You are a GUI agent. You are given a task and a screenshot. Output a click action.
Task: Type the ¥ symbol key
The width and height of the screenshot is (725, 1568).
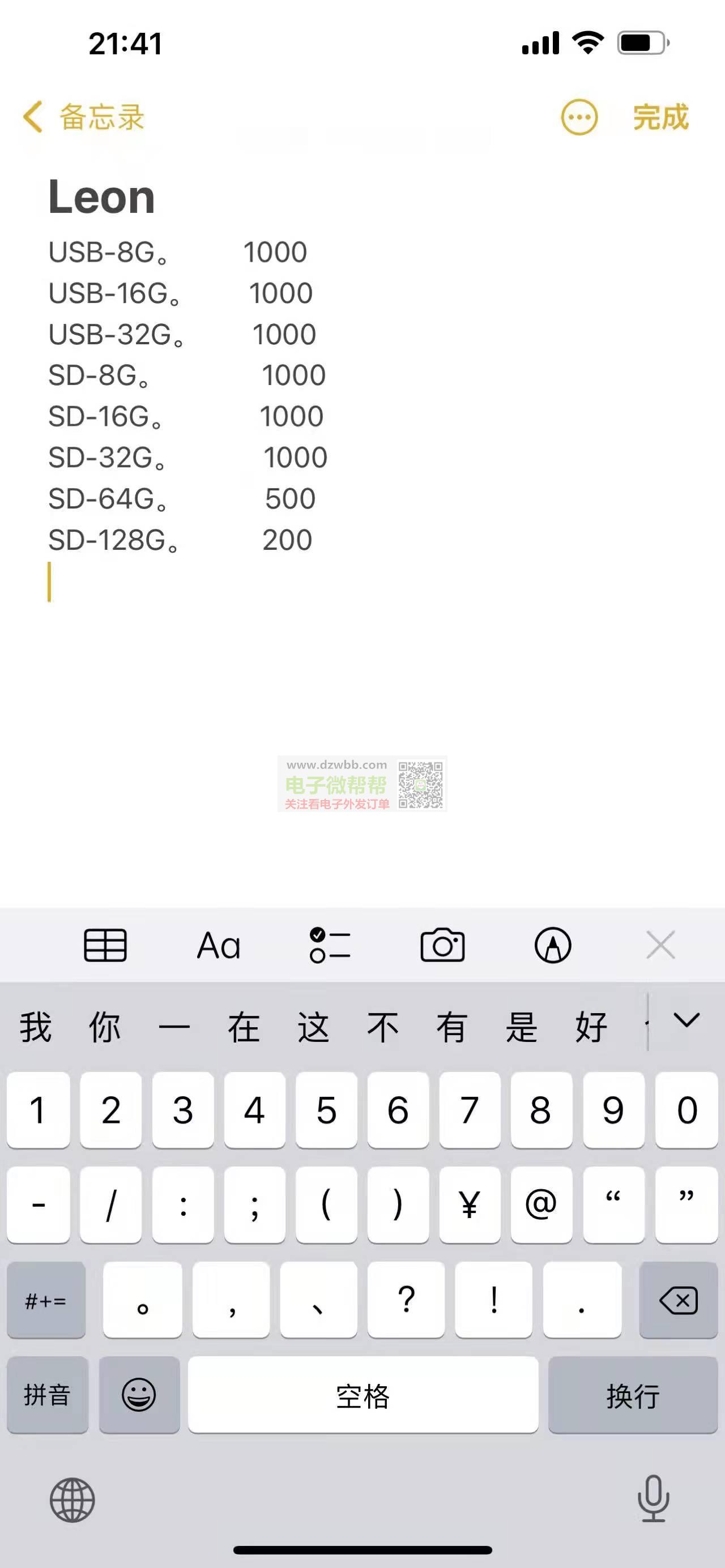coord(470,1204)
